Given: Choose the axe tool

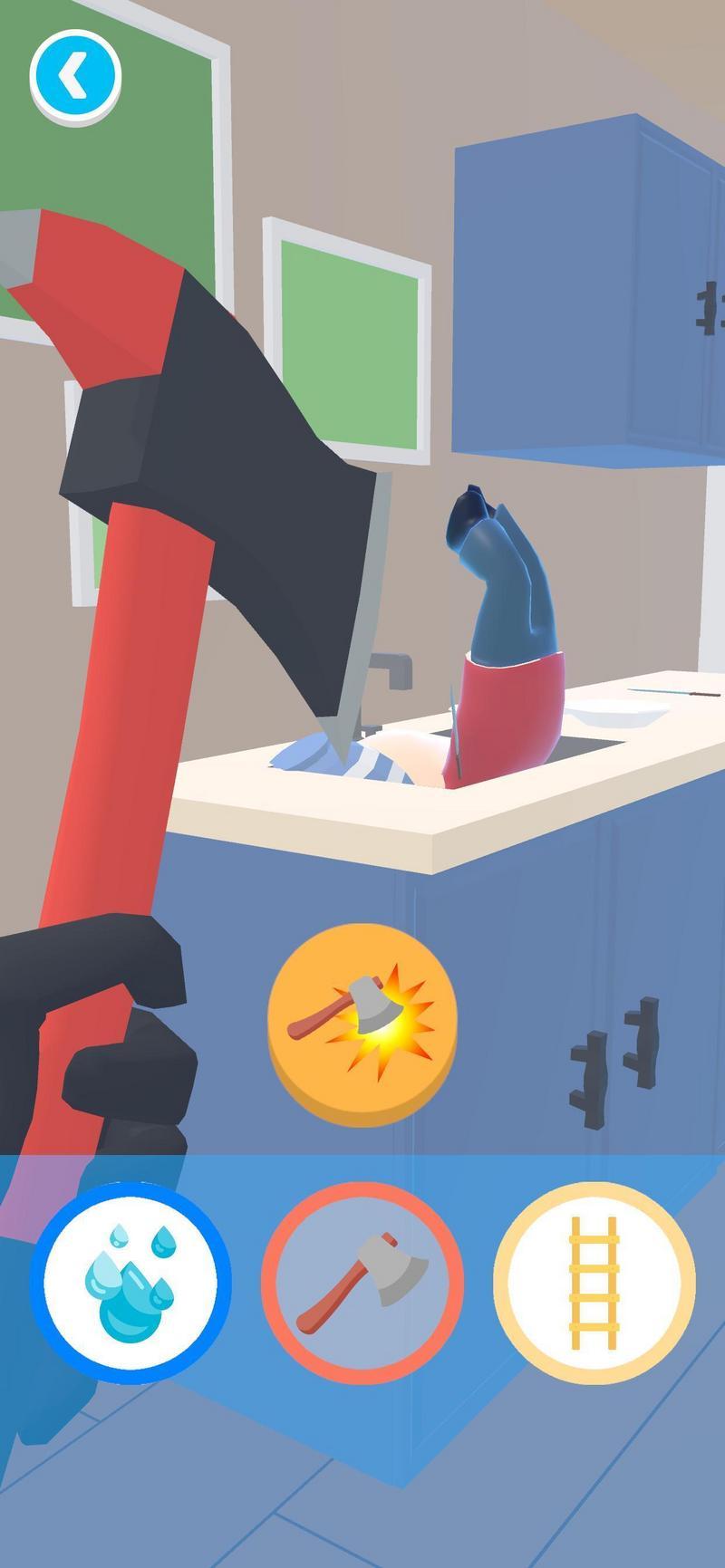Looking at the screenshot, I should pyautogui.click(x=362, y=1283).
